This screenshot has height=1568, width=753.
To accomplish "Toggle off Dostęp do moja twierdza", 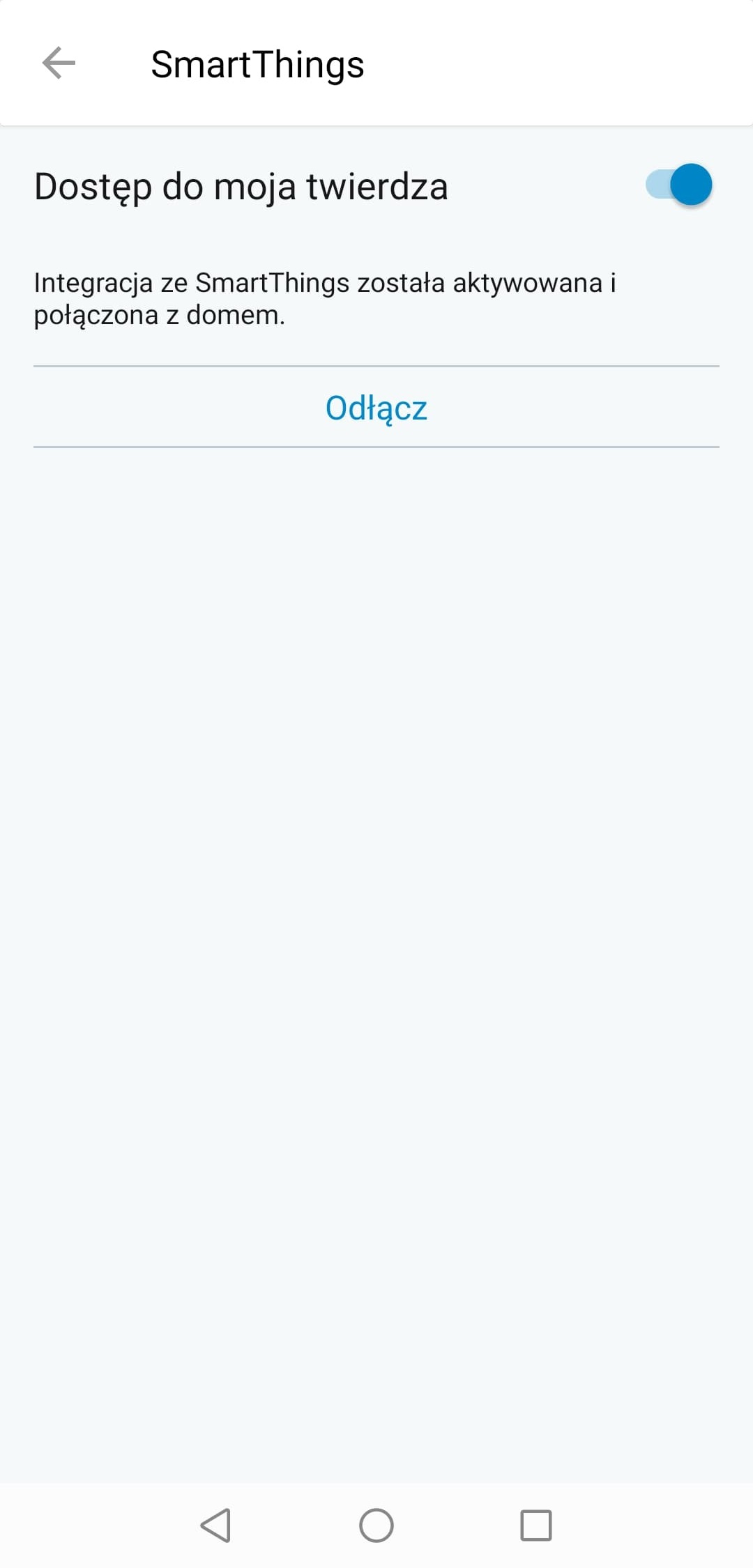I will (x=679, y=185).
